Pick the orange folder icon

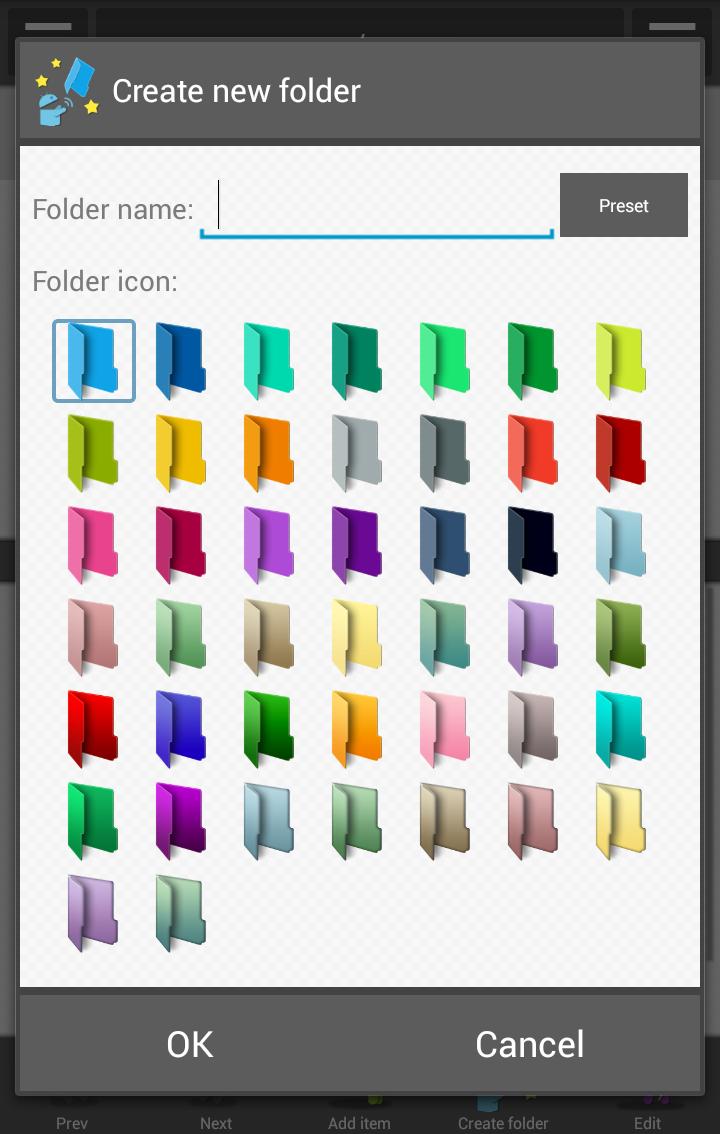[x=269, y=453]
